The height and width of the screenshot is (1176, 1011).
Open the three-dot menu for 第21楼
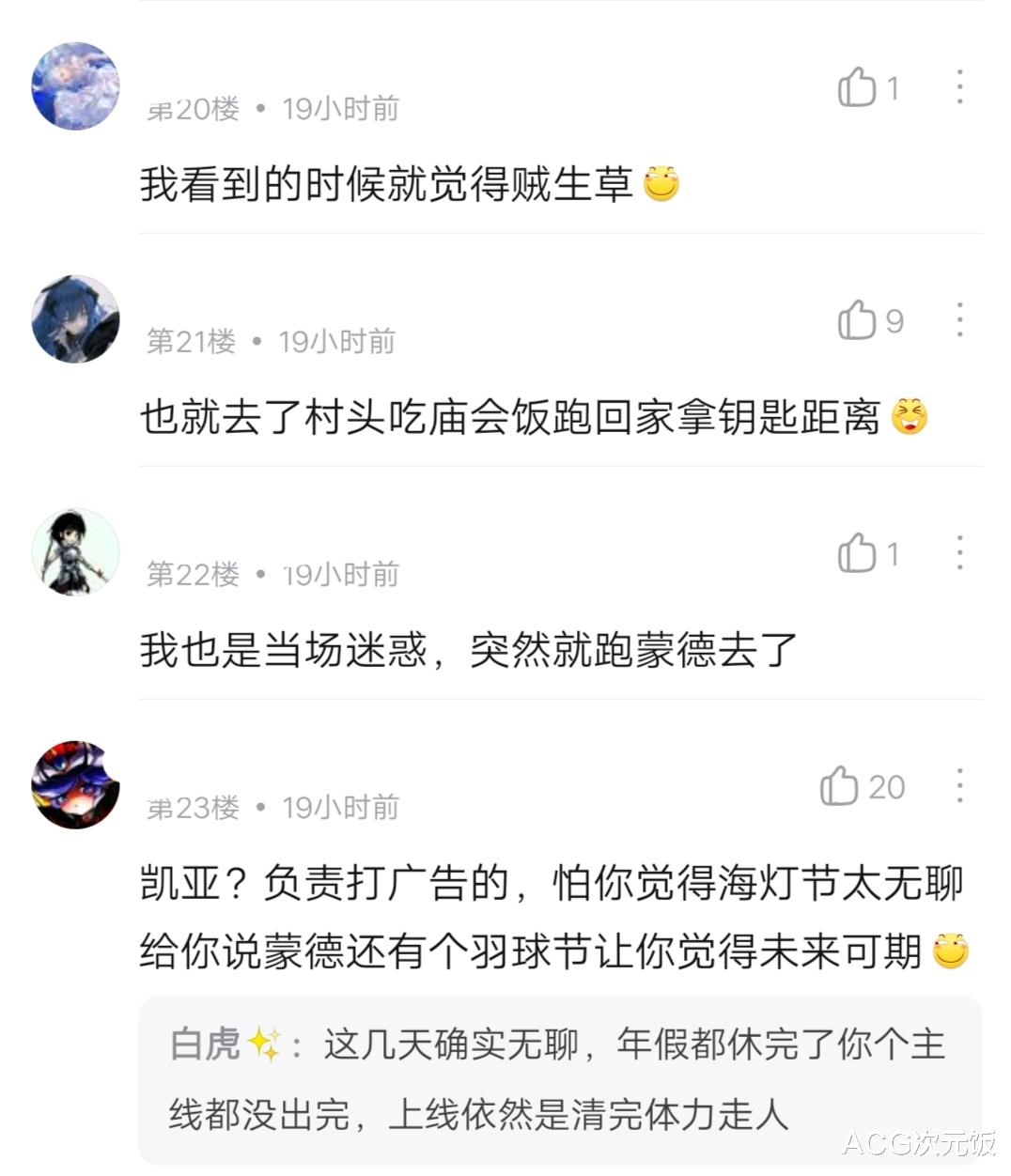click(959, 322)
